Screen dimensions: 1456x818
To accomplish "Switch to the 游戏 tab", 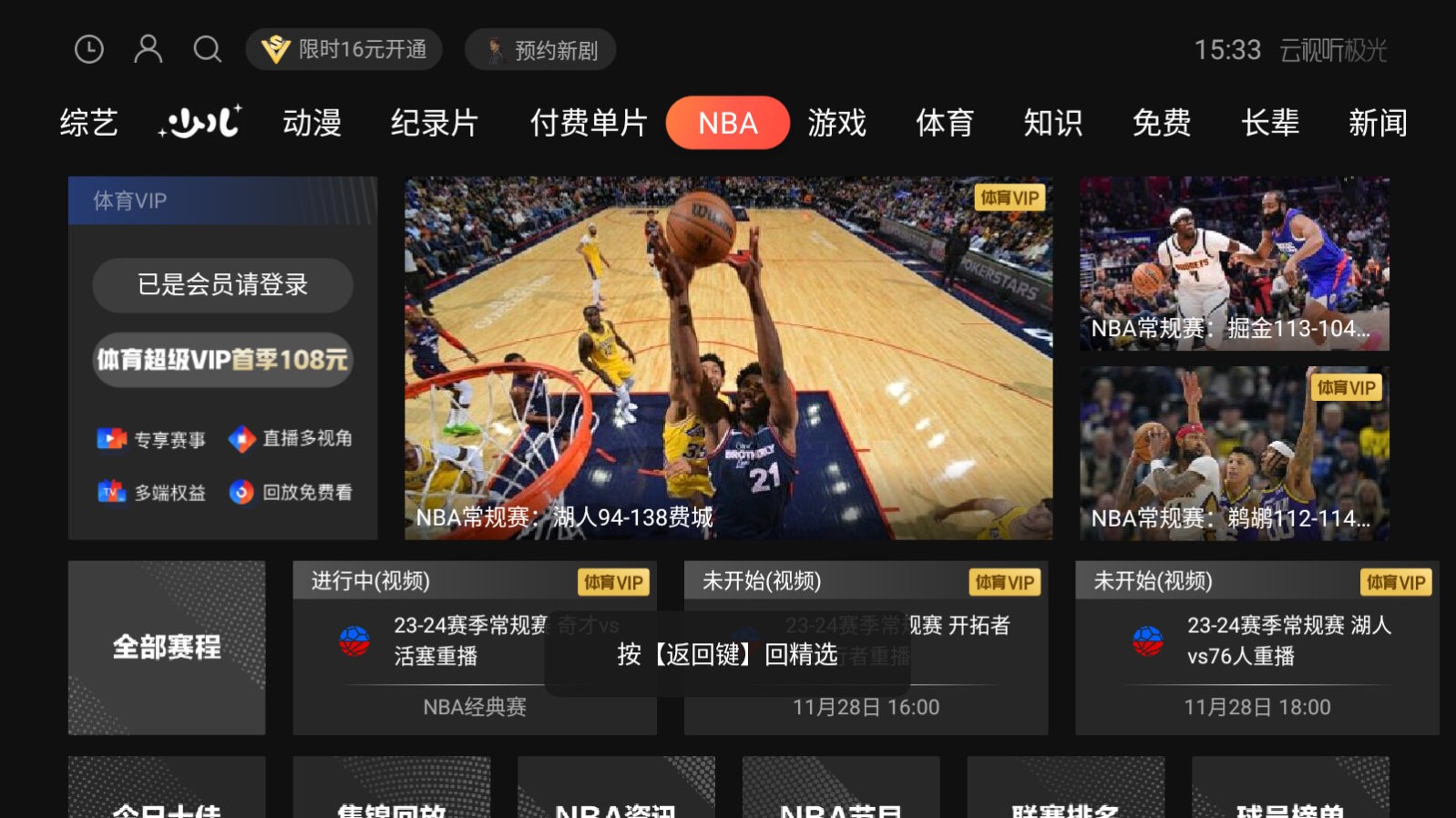I will [836, 123].
